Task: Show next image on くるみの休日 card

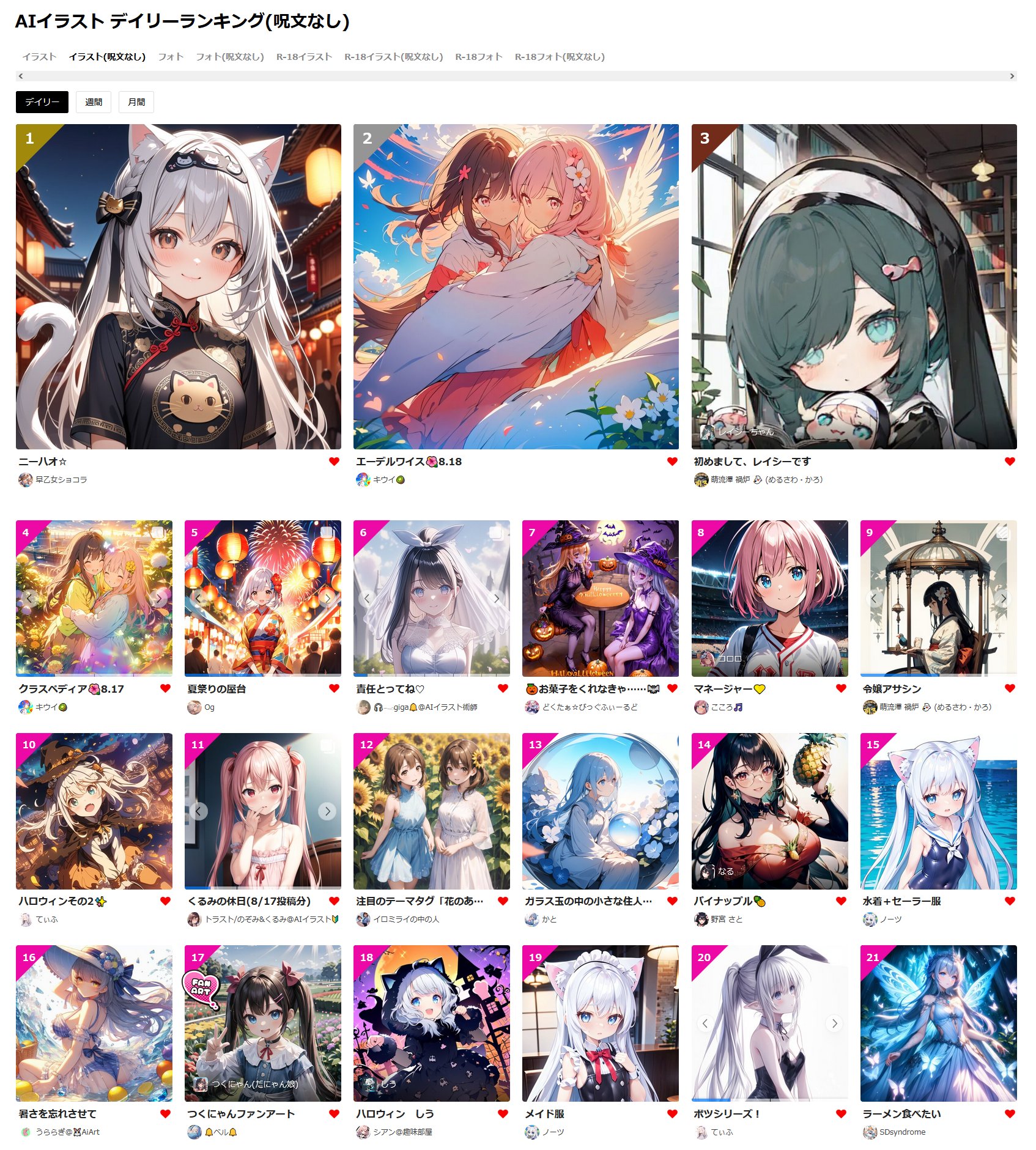Action: (x=328, y=811)
